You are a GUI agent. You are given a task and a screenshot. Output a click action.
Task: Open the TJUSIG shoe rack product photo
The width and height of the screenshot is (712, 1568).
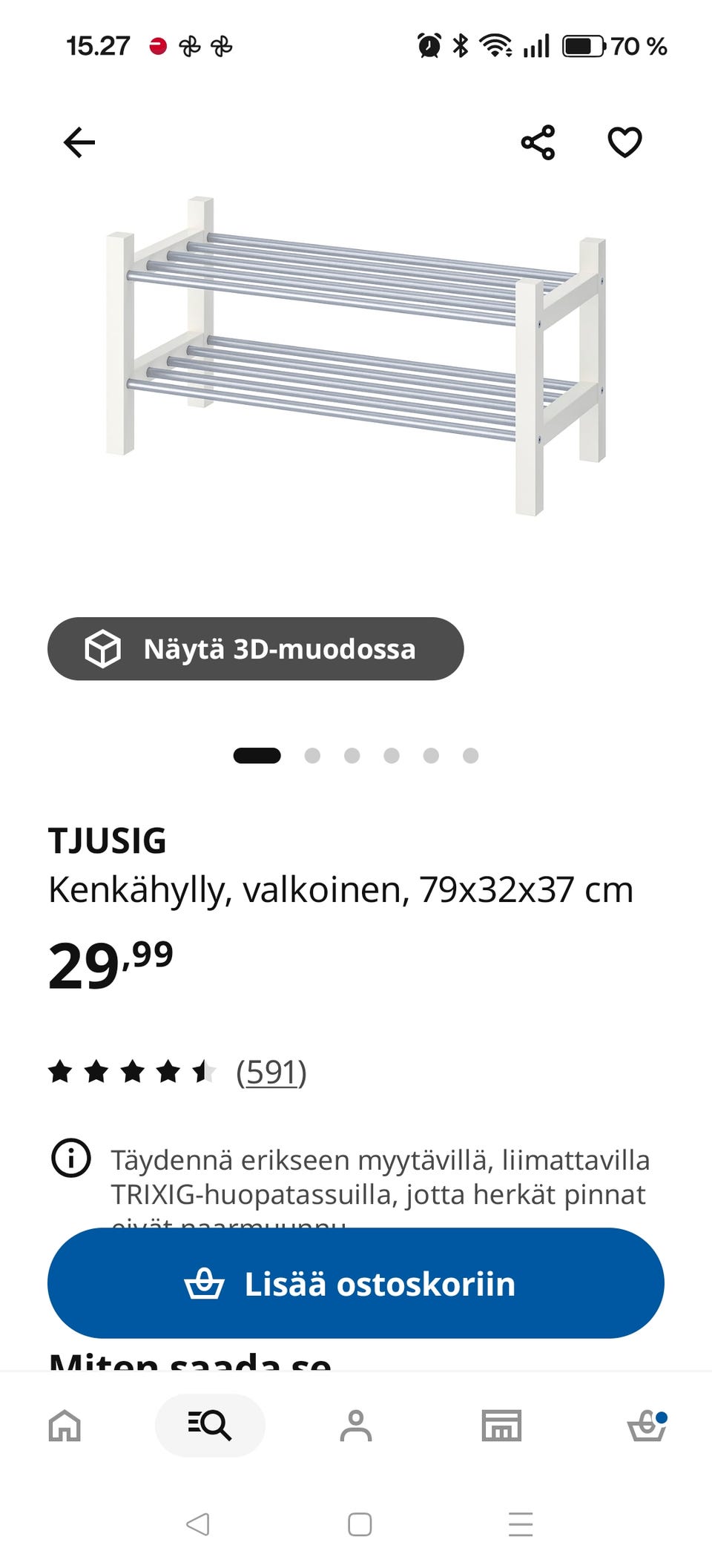356,356
